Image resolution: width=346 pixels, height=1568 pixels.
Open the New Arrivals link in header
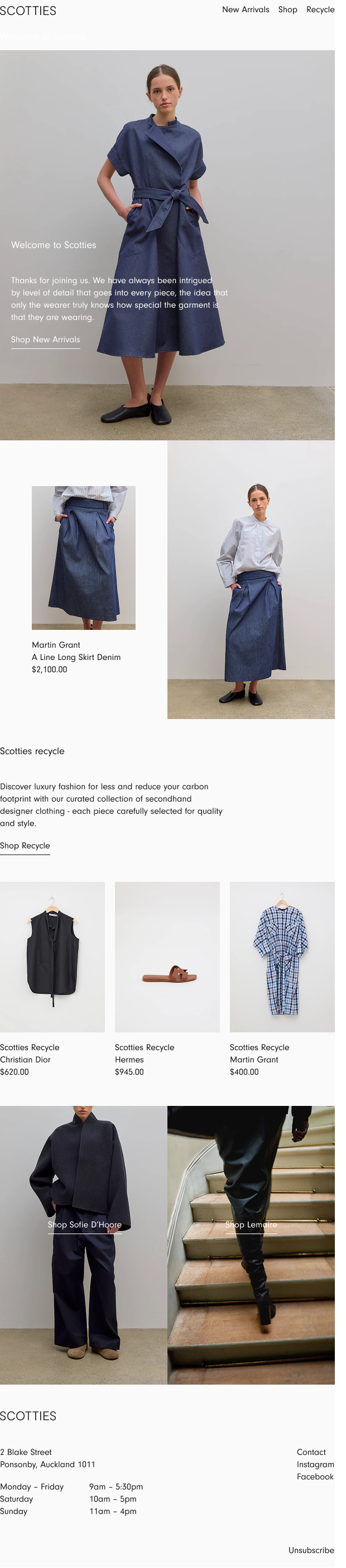(x=246, y=9)
